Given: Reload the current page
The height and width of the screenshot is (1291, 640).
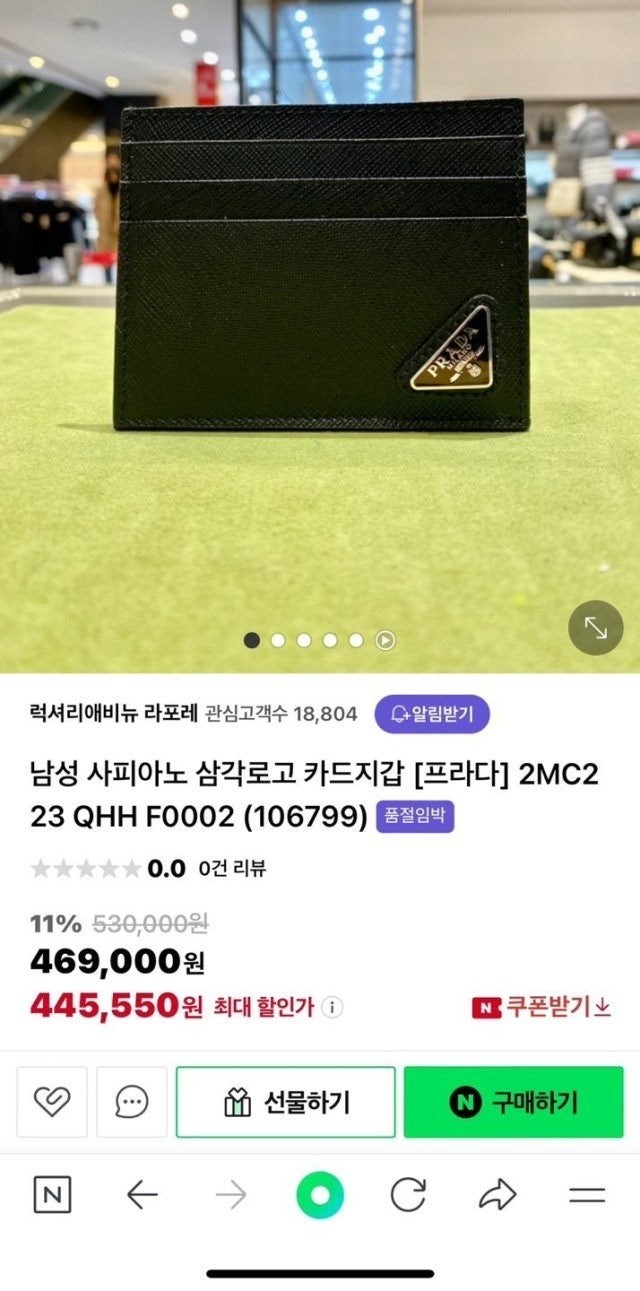Looking at the screenshot, I should click(408, 1195).
